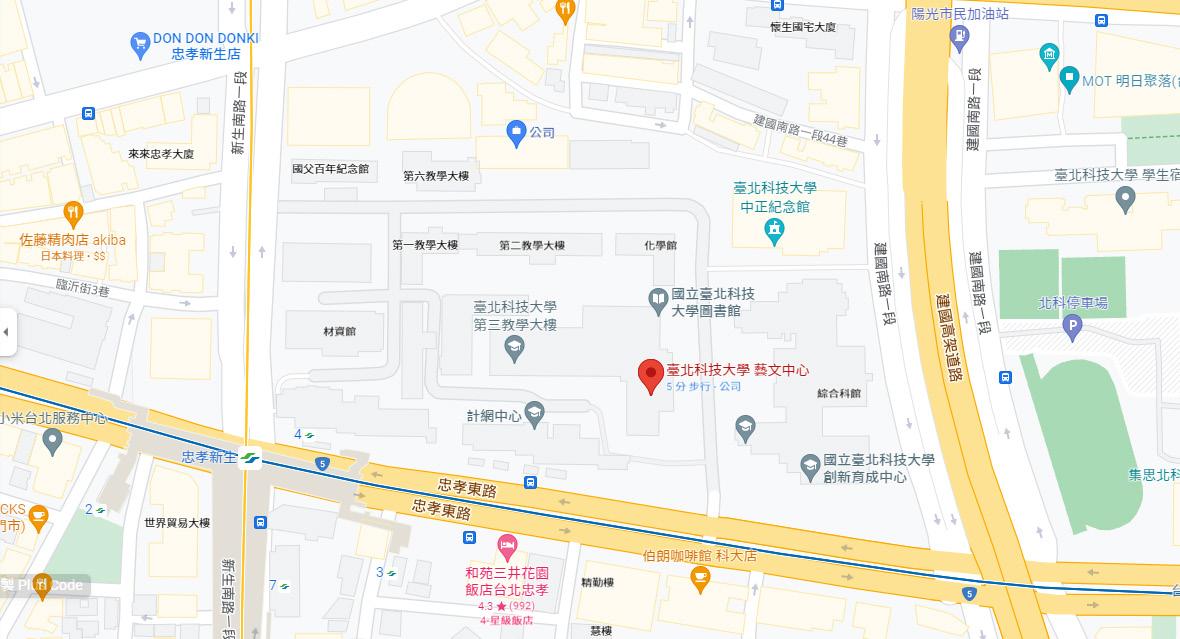The image size is (1180, 639).
Task: Tap the 陽光市民加油站 gas station marker
Action: 960,38
